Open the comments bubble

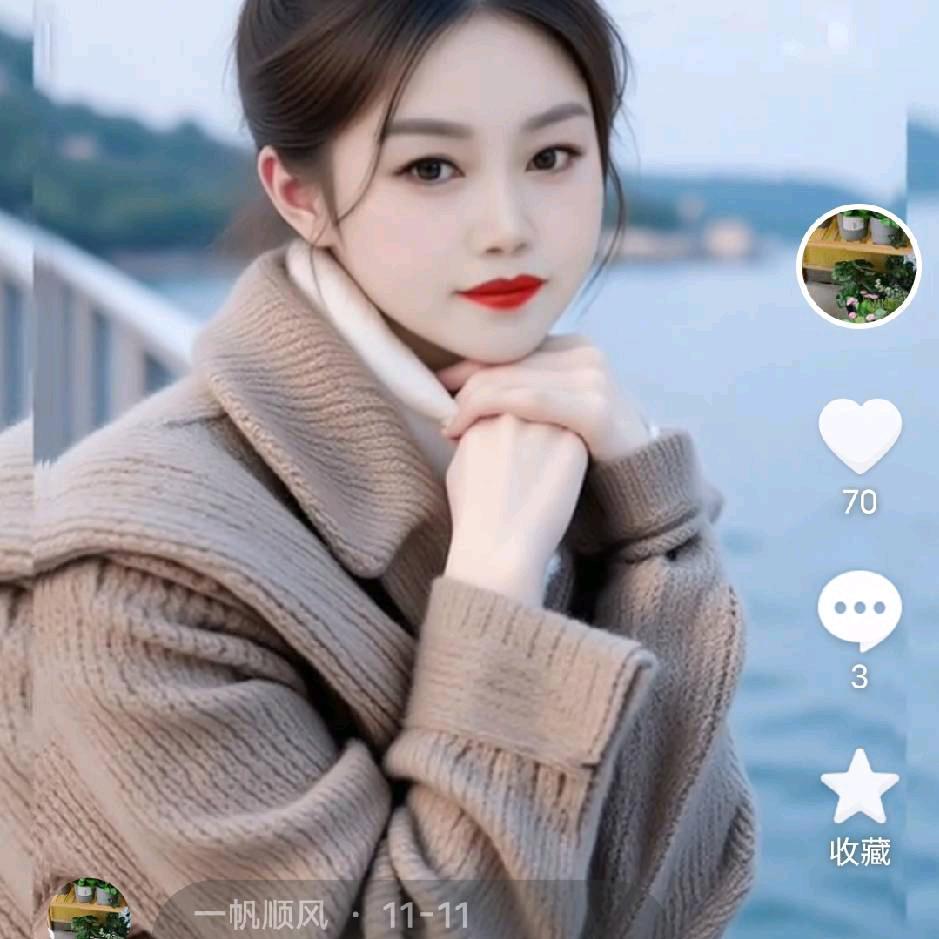(859, 611)
